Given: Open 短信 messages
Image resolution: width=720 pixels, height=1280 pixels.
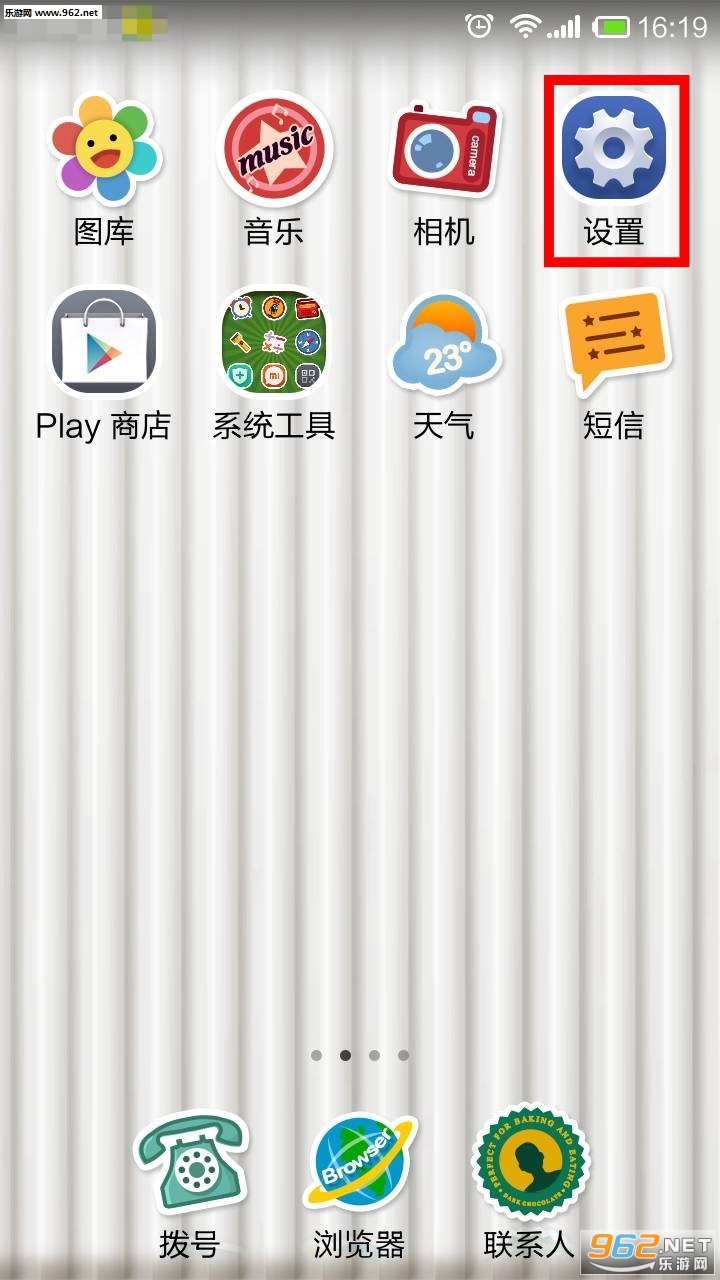Looking at the screenshot, I should tap(614, 345).
